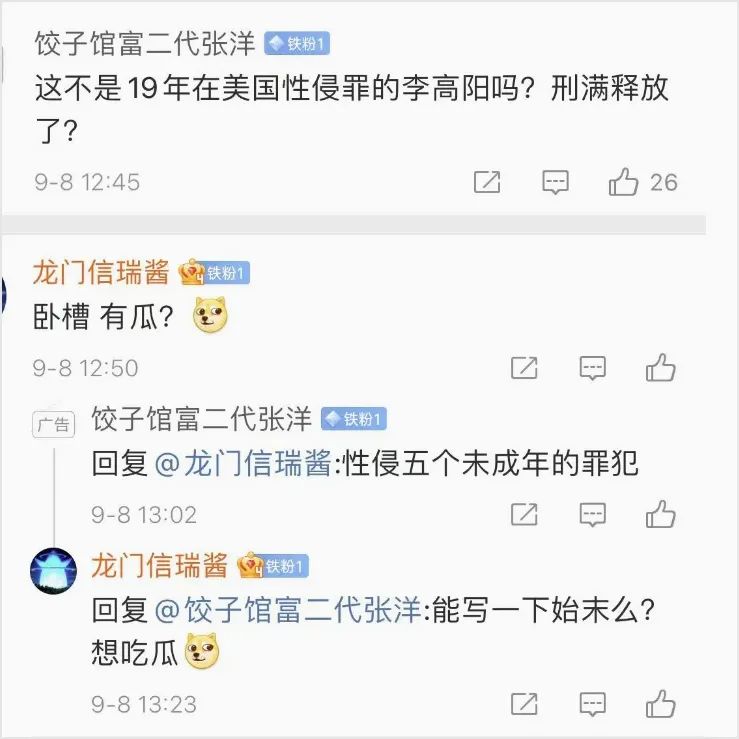Like the 12:45 comment with 26 likes
The width and height of the screenshot is (739, 739).
623,182
